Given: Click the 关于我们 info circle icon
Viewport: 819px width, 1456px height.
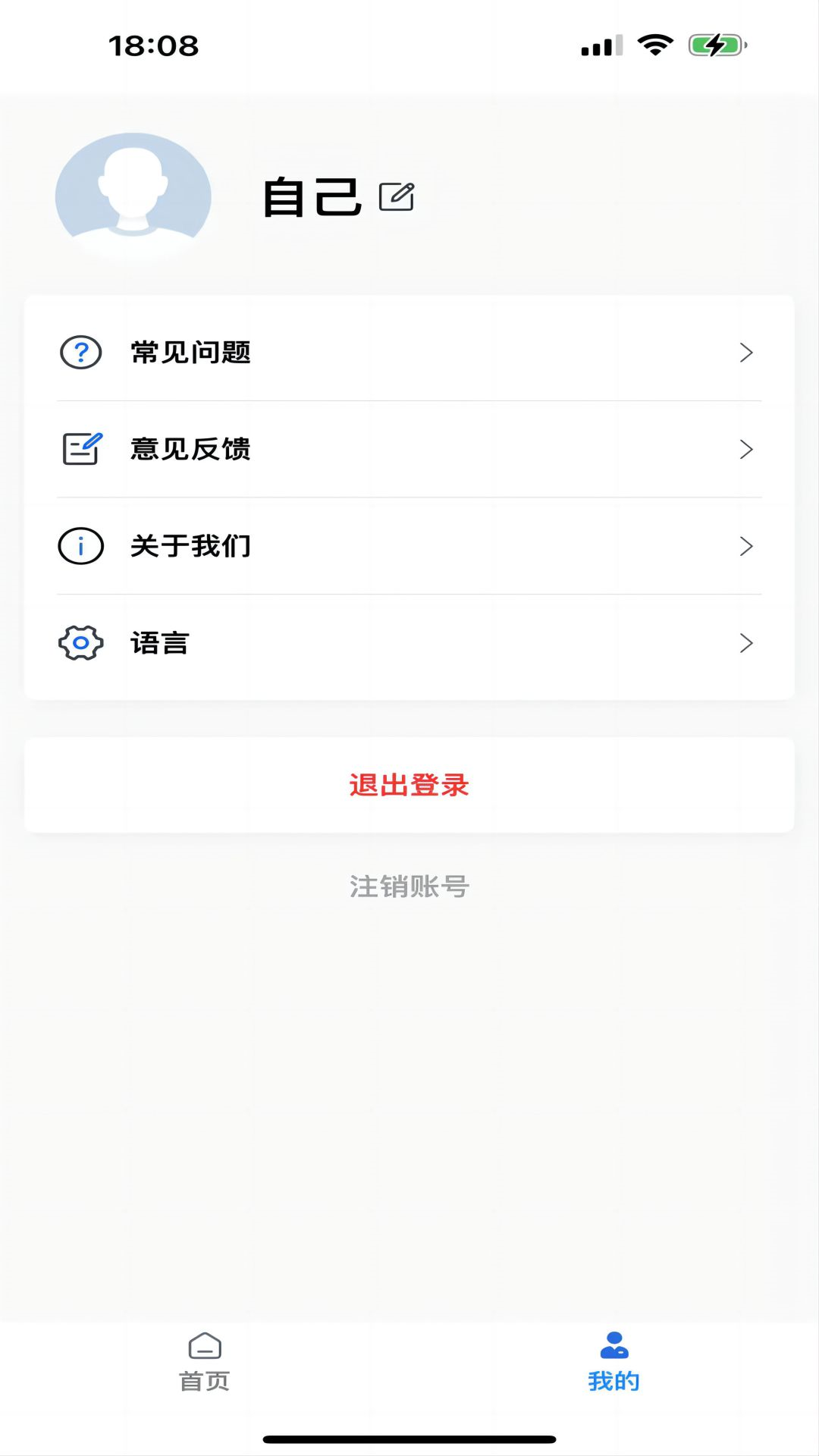Looking at the screenshot, I should (80, 546).
